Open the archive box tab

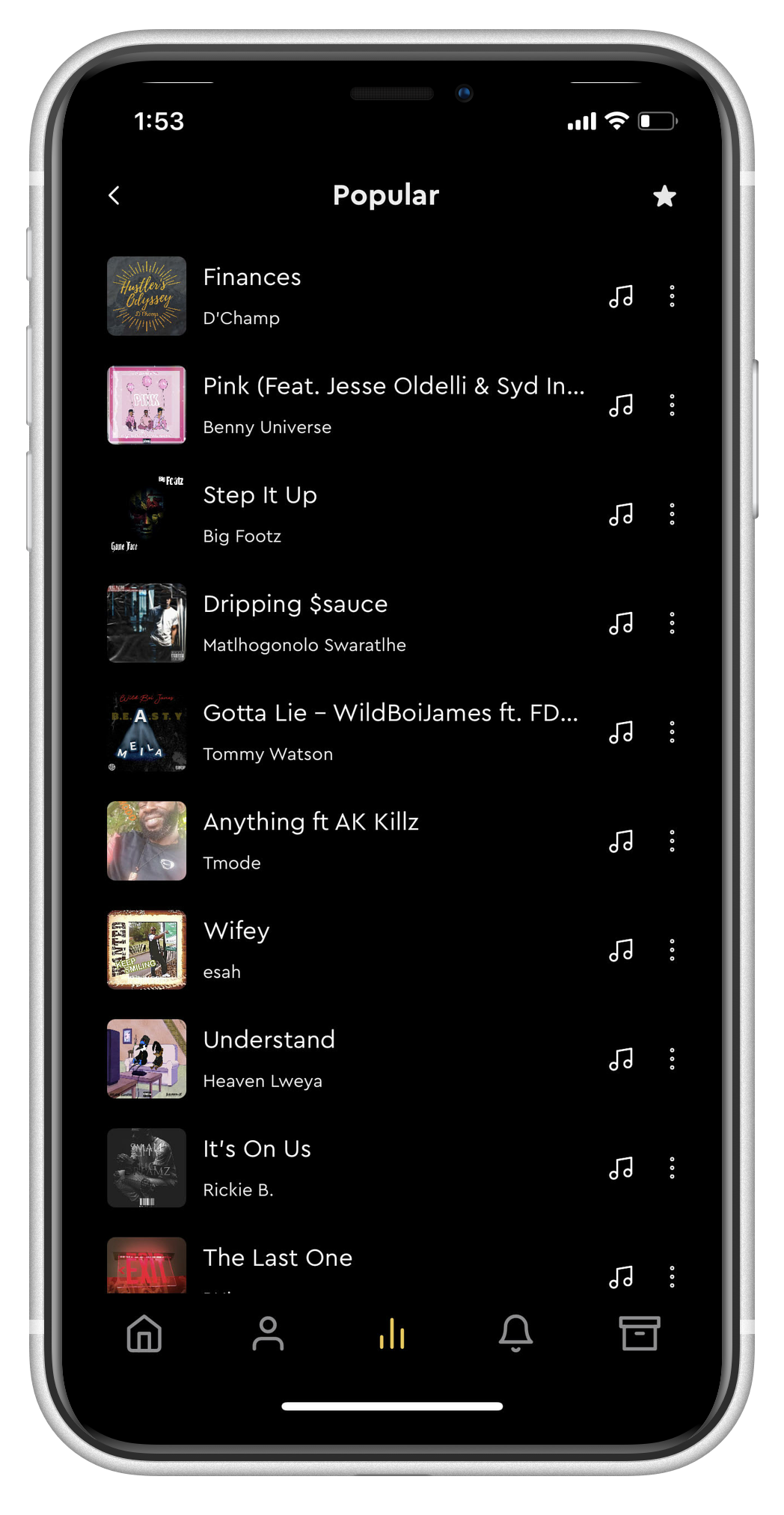(x=640, y=1334)
